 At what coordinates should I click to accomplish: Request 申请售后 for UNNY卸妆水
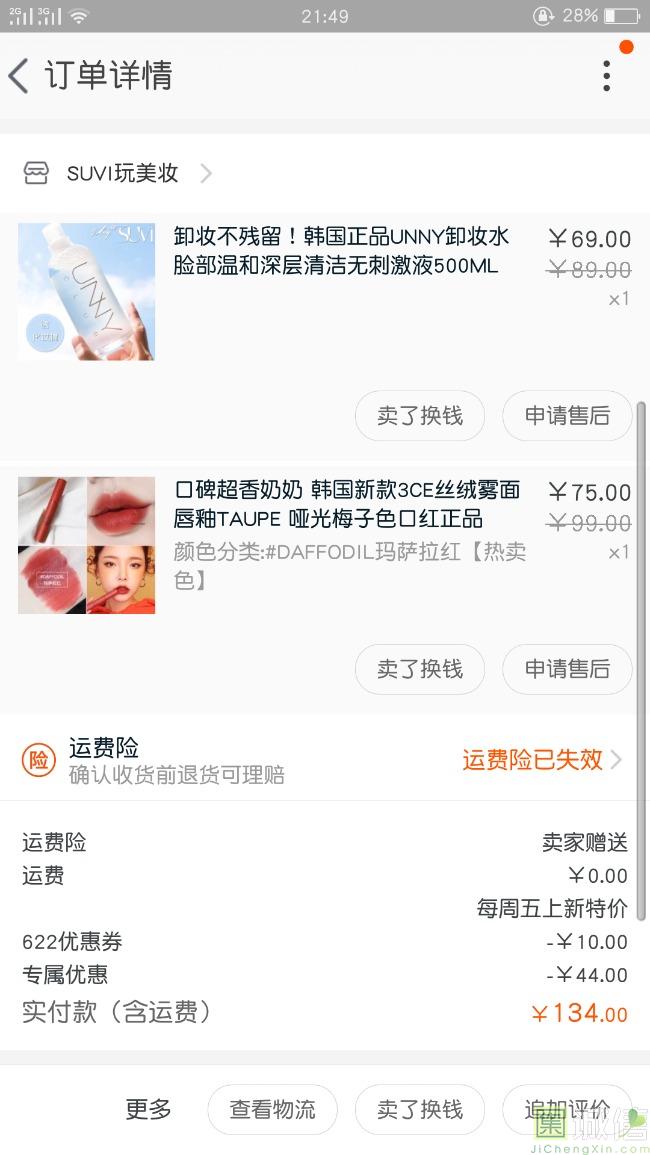pos(566,416)
